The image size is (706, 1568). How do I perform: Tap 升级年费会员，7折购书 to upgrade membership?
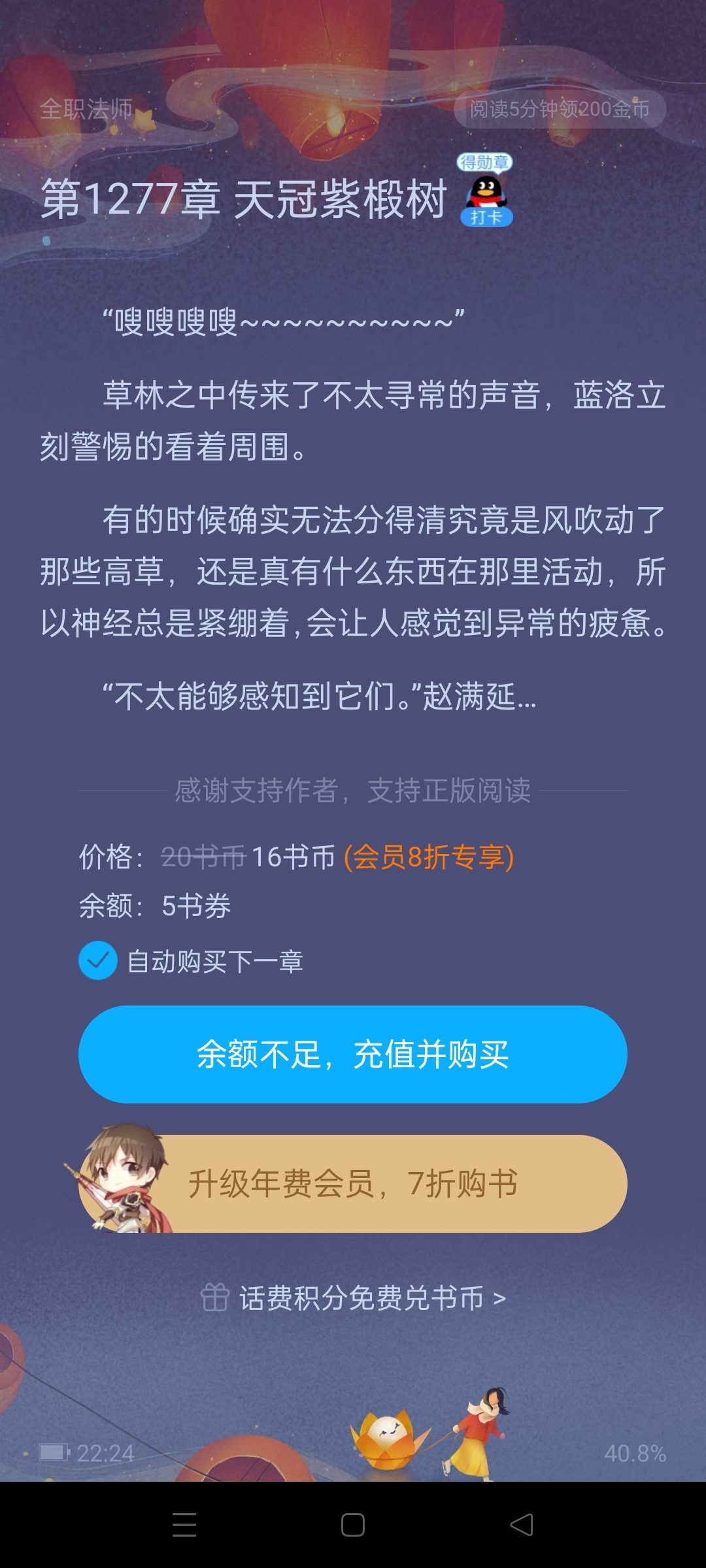pos(353,1184)
